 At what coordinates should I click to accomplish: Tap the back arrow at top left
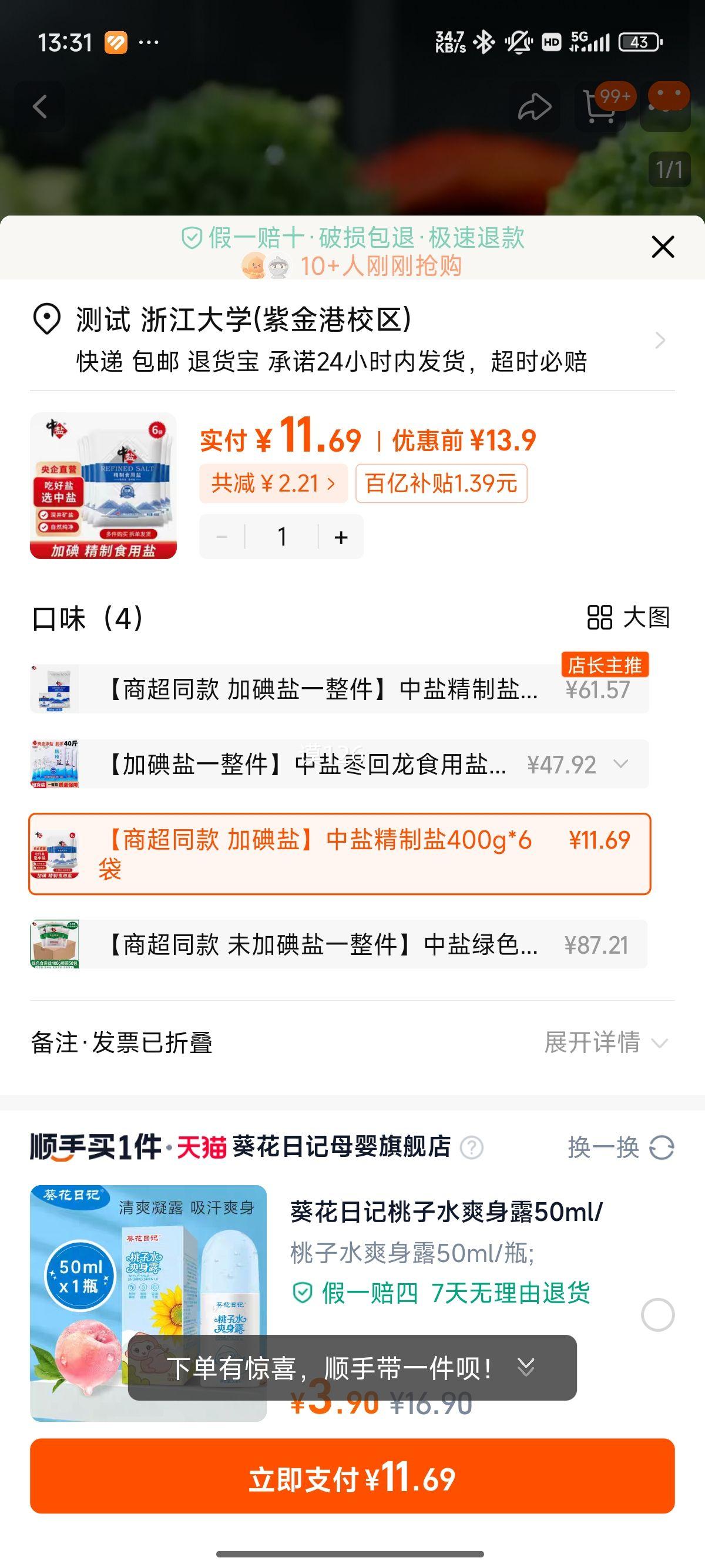point(40,105)
